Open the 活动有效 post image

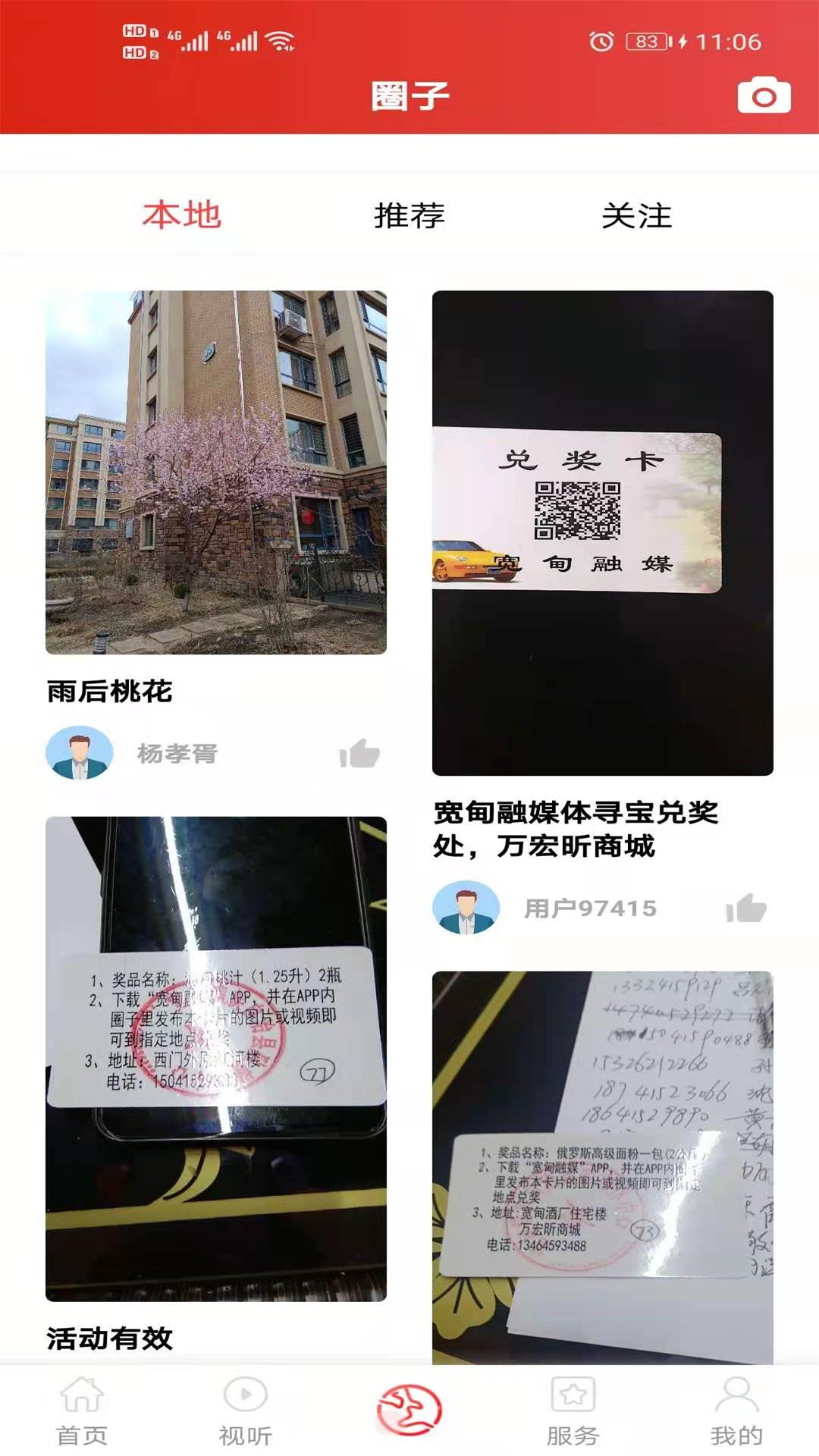(216, 1059)
